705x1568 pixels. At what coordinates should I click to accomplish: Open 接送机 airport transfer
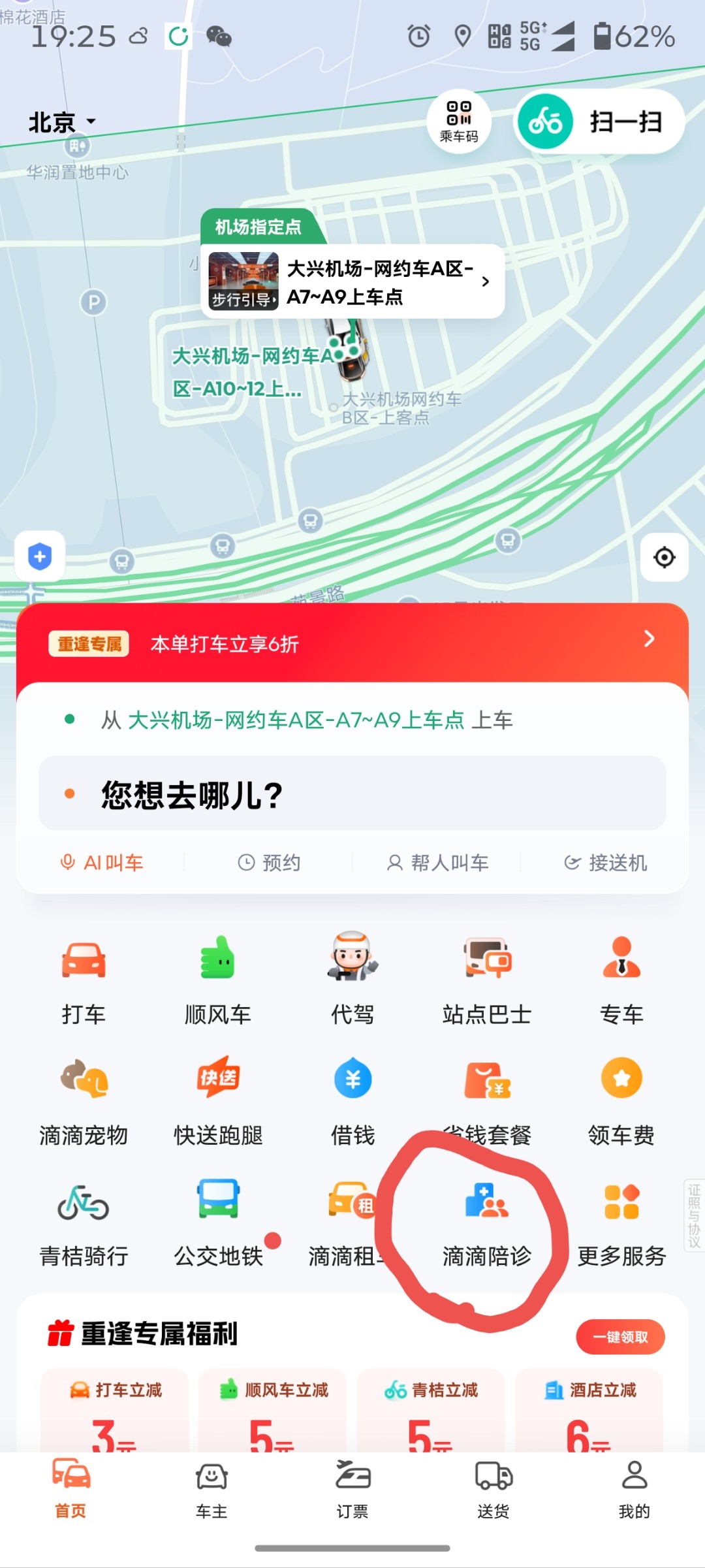[x=605, y=863]
